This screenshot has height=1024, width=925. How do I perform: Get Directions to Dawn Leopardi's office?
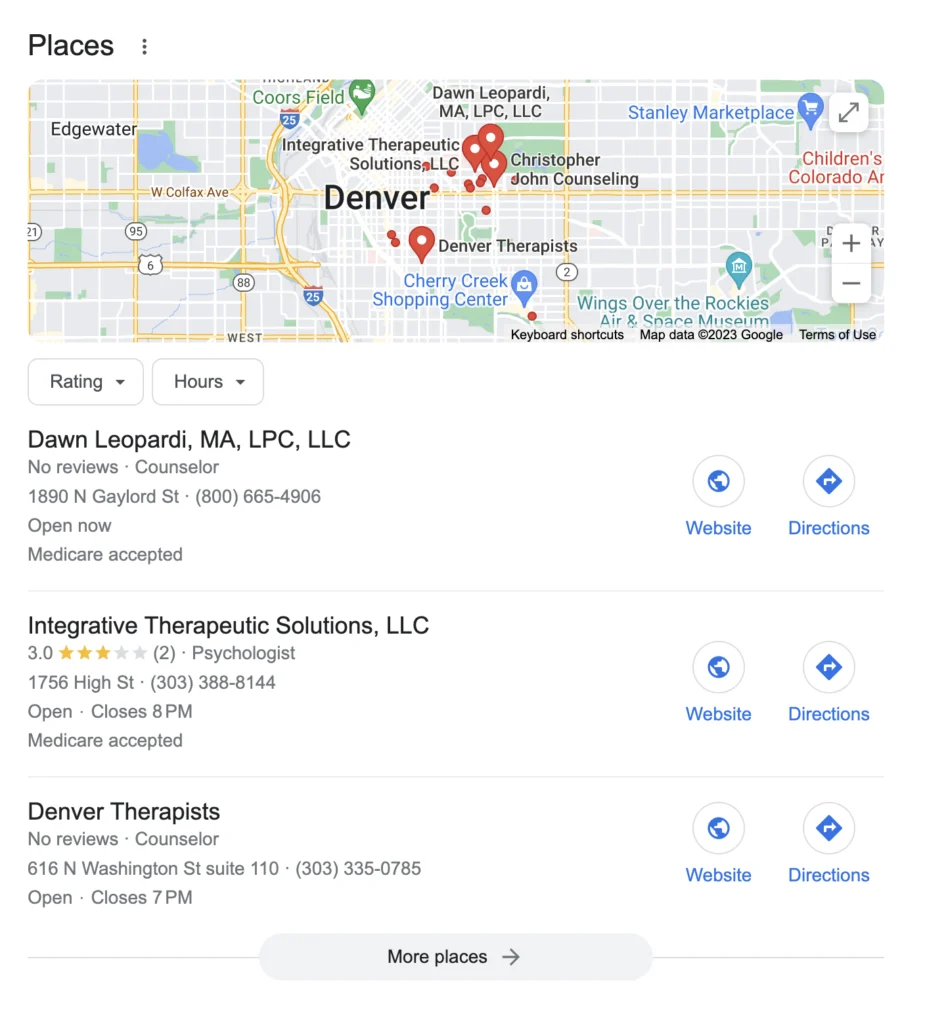[x=828, y=480]
